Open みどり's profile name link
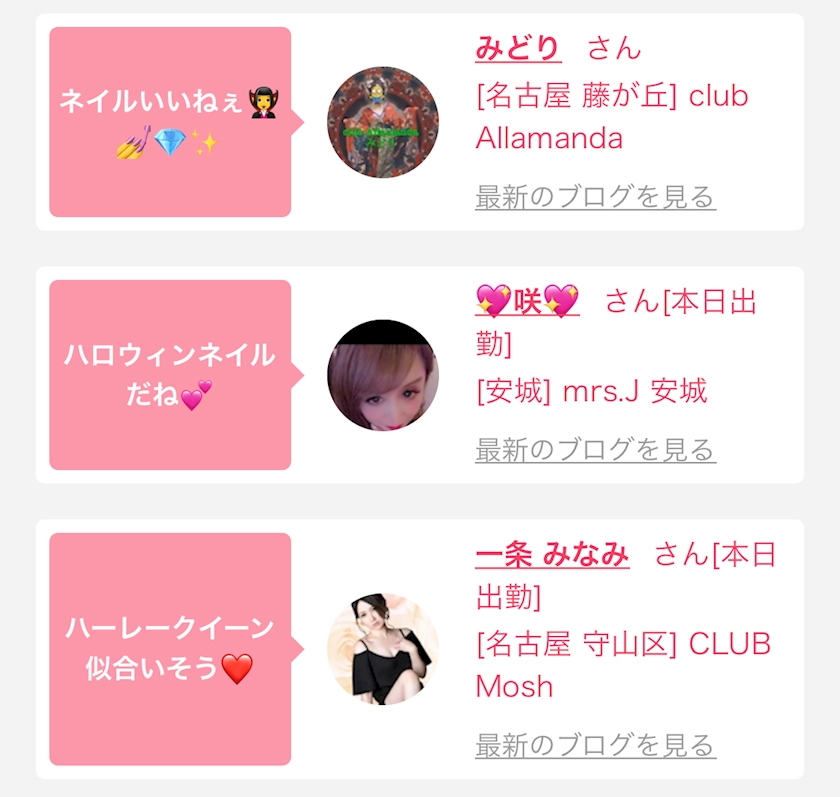Viewport: 840px width, 797px height. (x=518, y=48)
